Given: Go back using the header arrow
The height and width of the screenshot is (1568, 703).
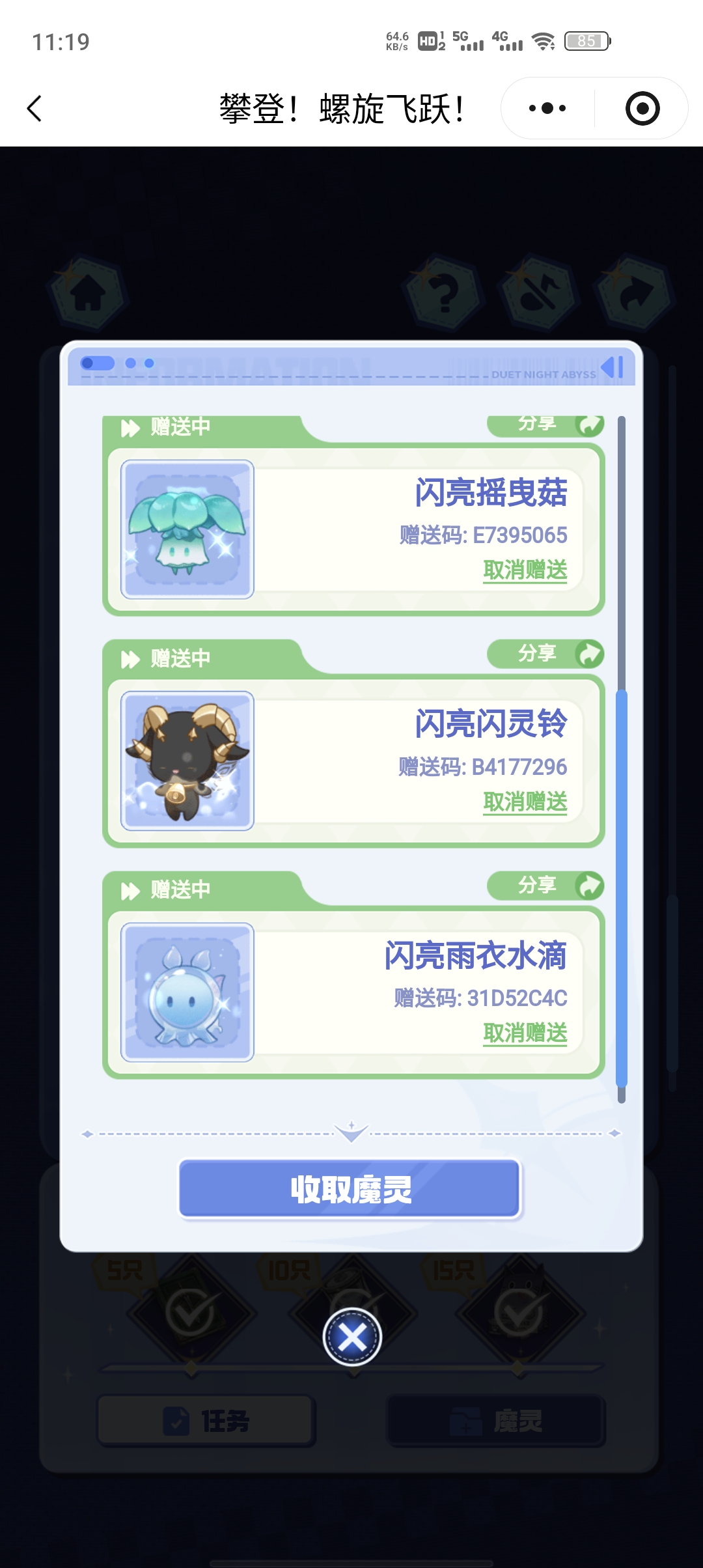Looking at the screenshot, I should [35, 109].
